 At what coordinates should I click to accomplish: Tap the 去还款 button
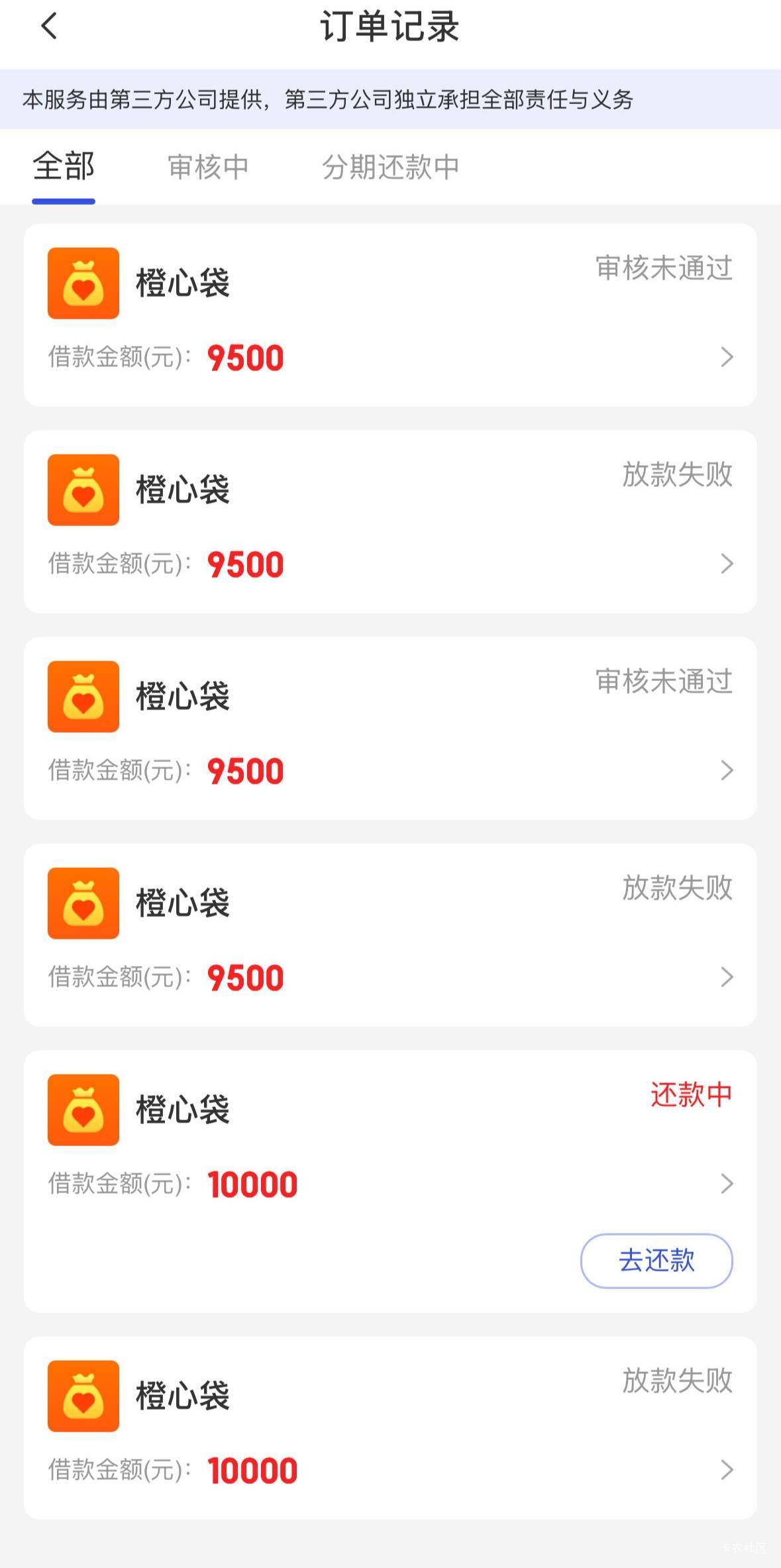pyautogui.click(x=656, y=1260)
